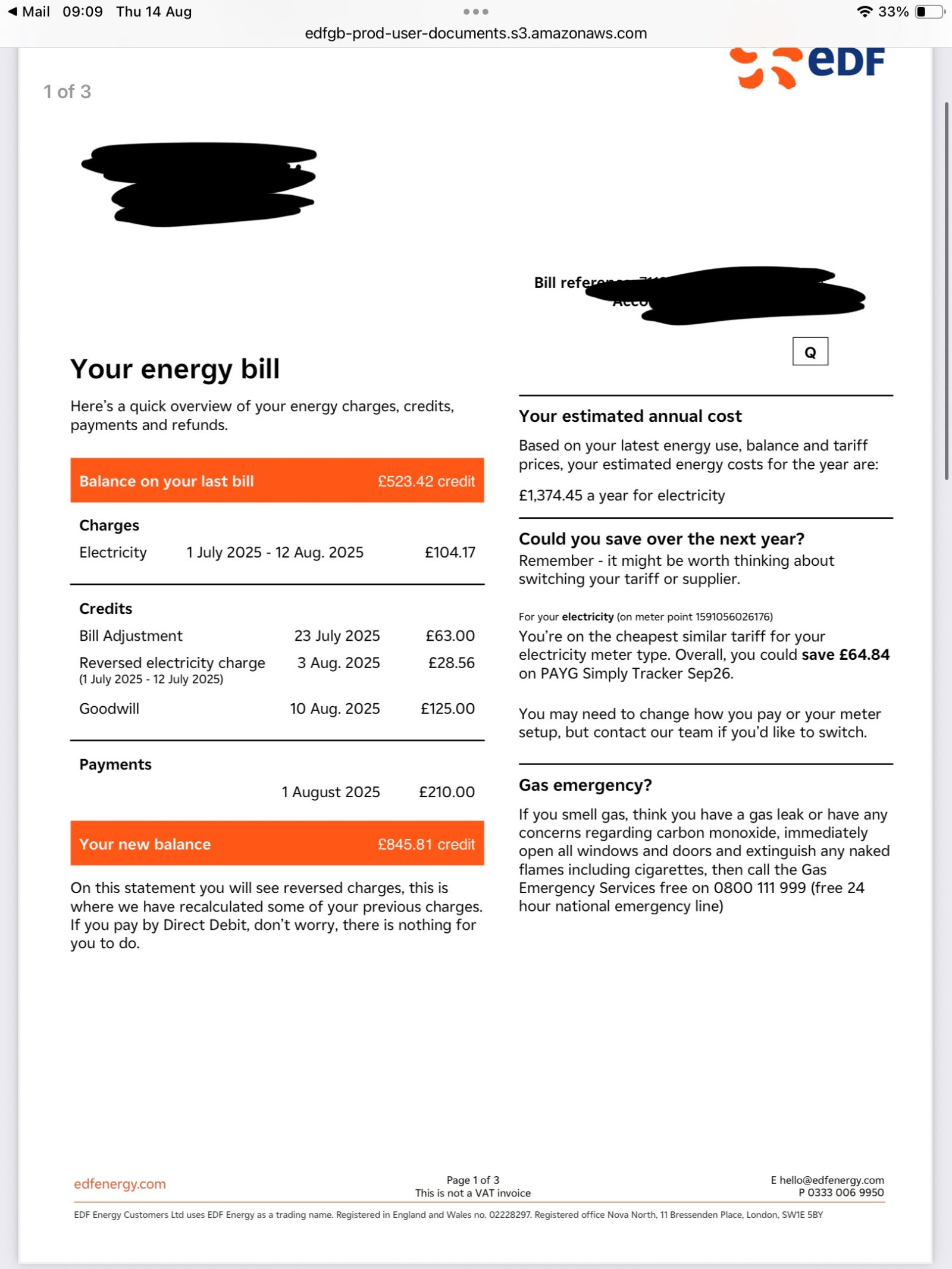Viewport: 952px width, 1269px height.
Task: Tap the amazonaws.com address bar
Action: click(475, 33)
